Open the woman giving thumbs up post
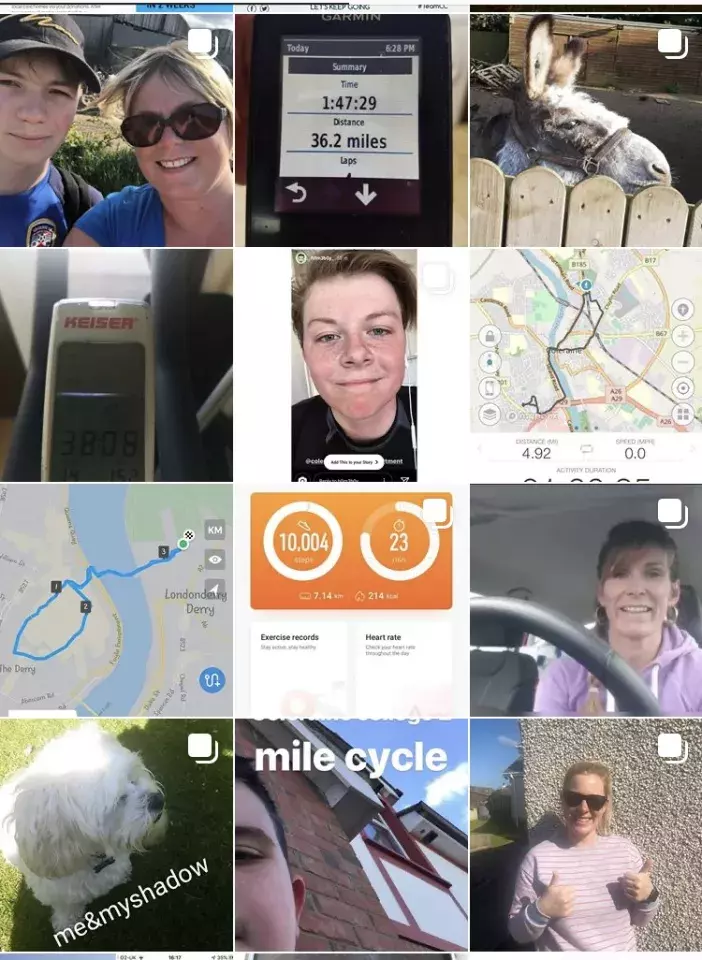 point(586,835)
